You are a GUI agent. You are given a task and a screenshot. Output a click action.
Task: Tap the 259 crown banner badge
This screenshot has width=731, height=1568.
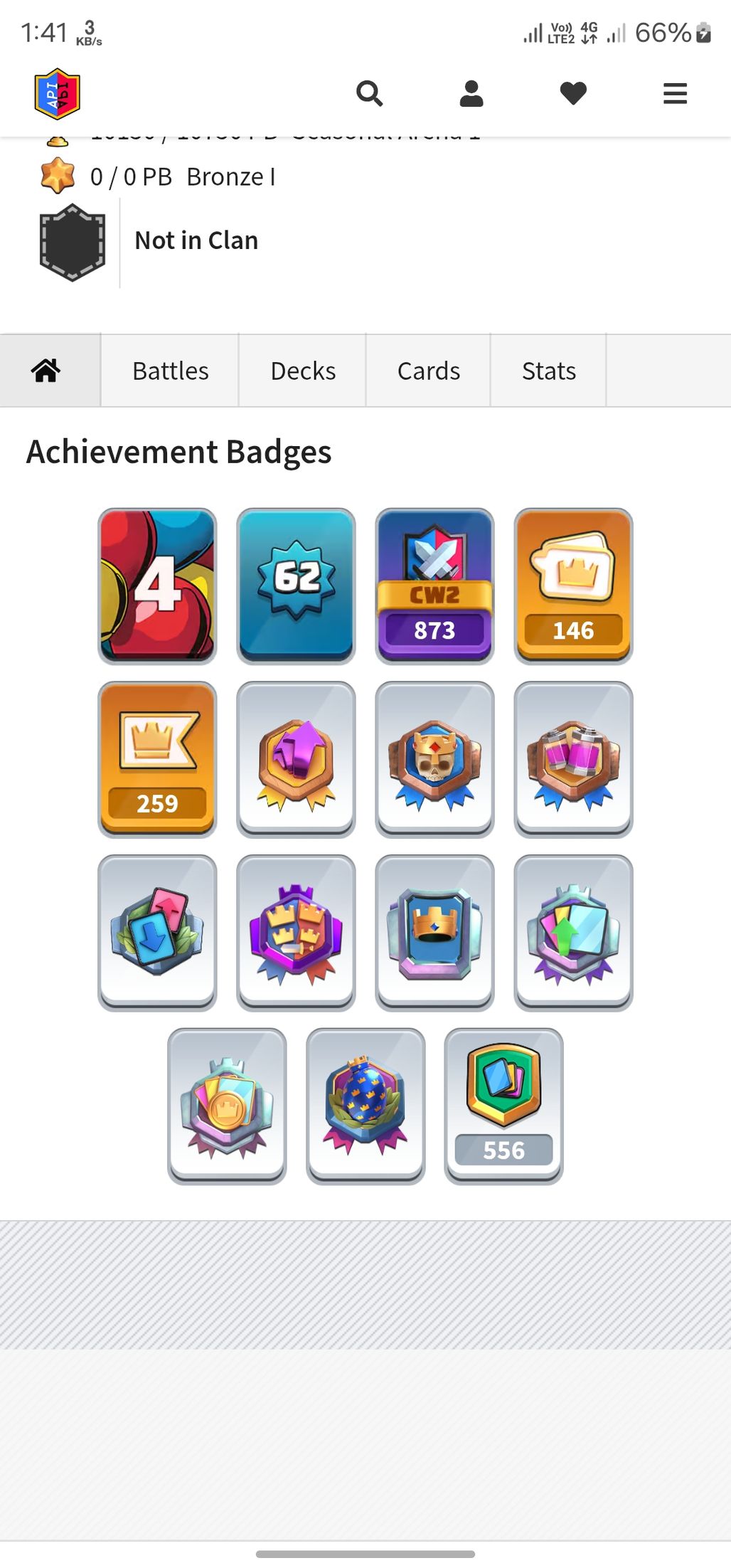tap(157, 758)
